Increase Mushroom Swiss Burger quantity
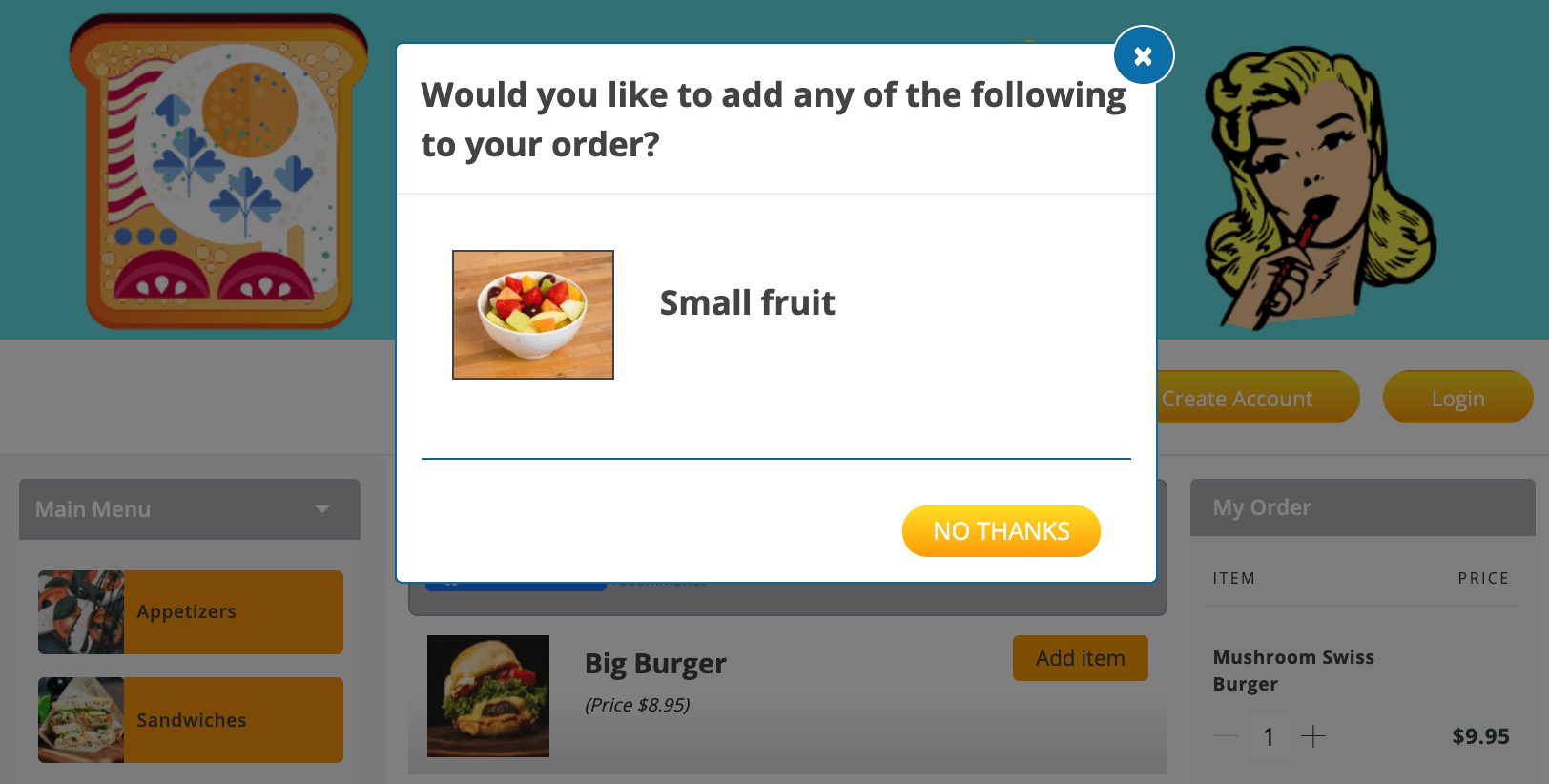Screen dimensions: 1549x784 click(1313, 736)
